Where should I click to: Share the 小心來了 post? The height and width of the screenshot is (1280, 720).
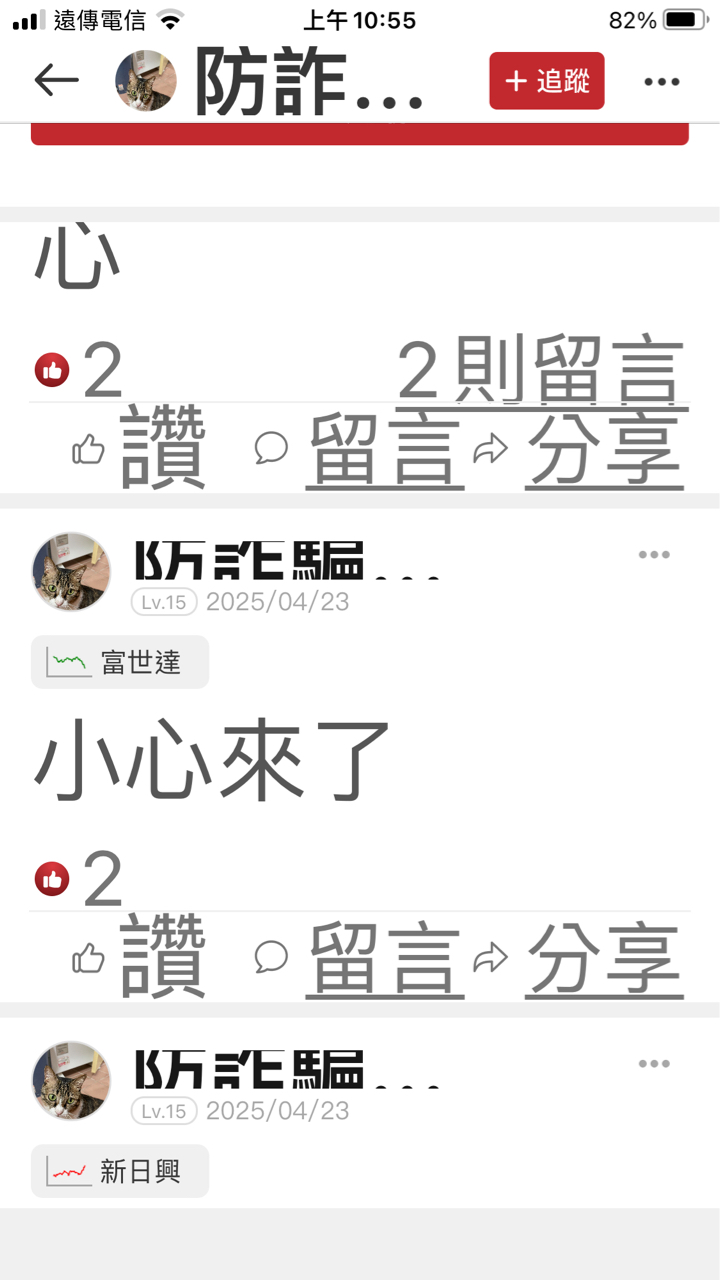(x=580, y=958)
